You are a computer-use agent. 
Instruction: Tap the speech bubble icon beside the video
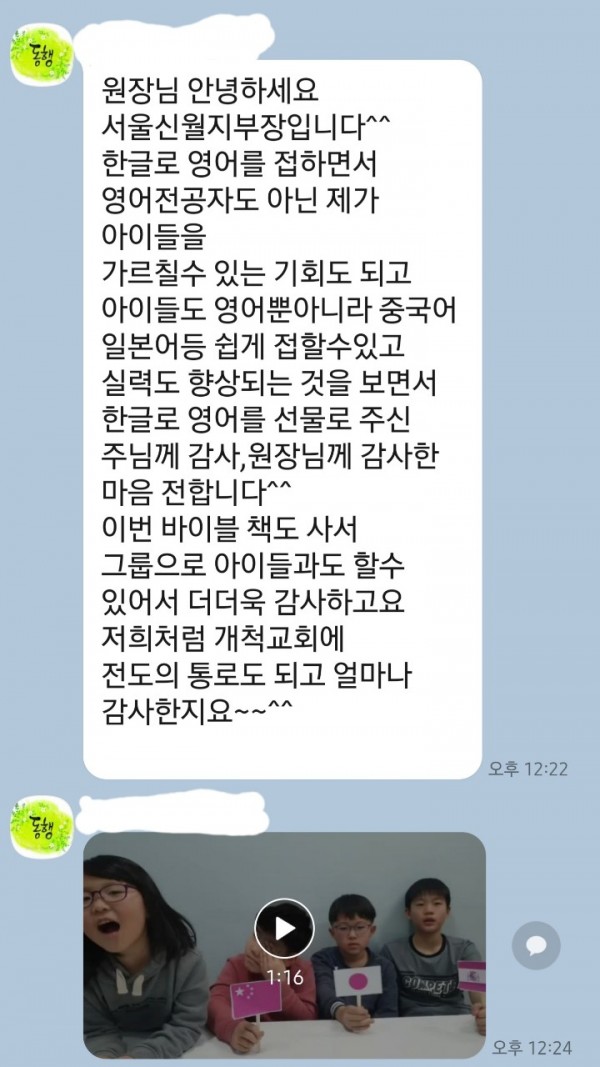536,945
